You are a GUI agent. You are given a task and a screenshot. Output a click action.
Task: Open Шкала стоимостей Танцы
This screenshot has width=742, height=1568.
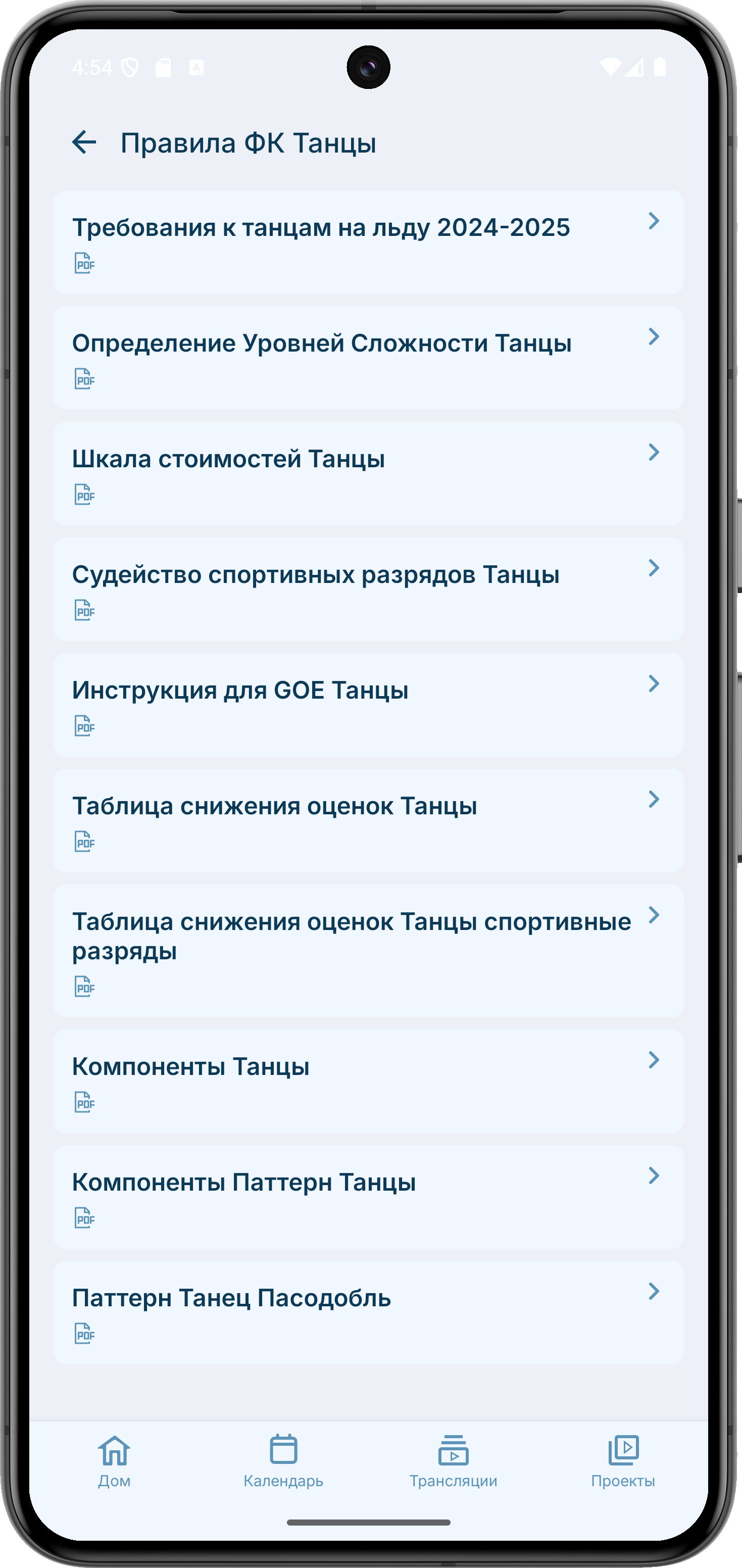click(368, 473)
